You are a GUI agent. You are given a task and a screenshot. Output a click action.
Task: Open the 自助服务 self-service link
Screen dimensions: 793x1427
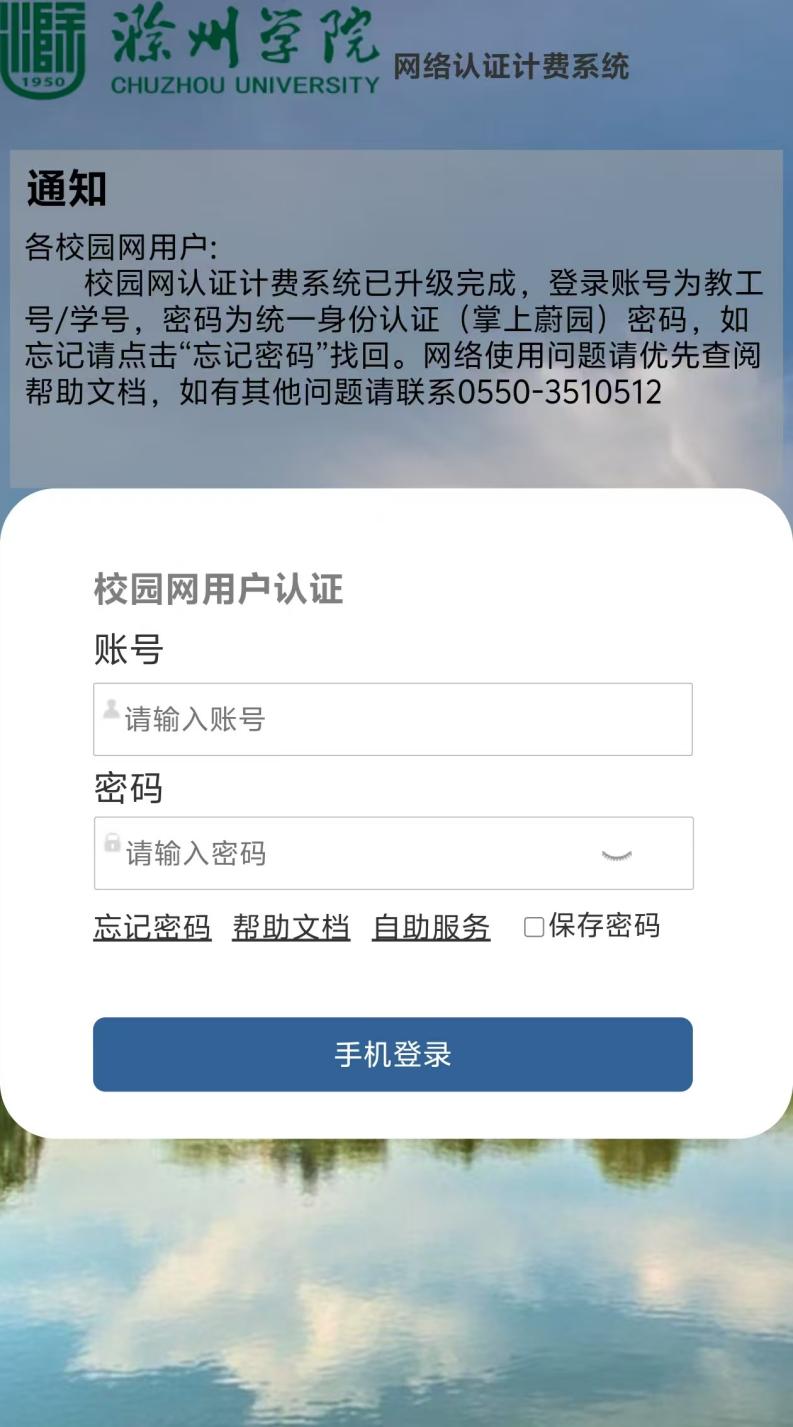(x=431, y=927)
